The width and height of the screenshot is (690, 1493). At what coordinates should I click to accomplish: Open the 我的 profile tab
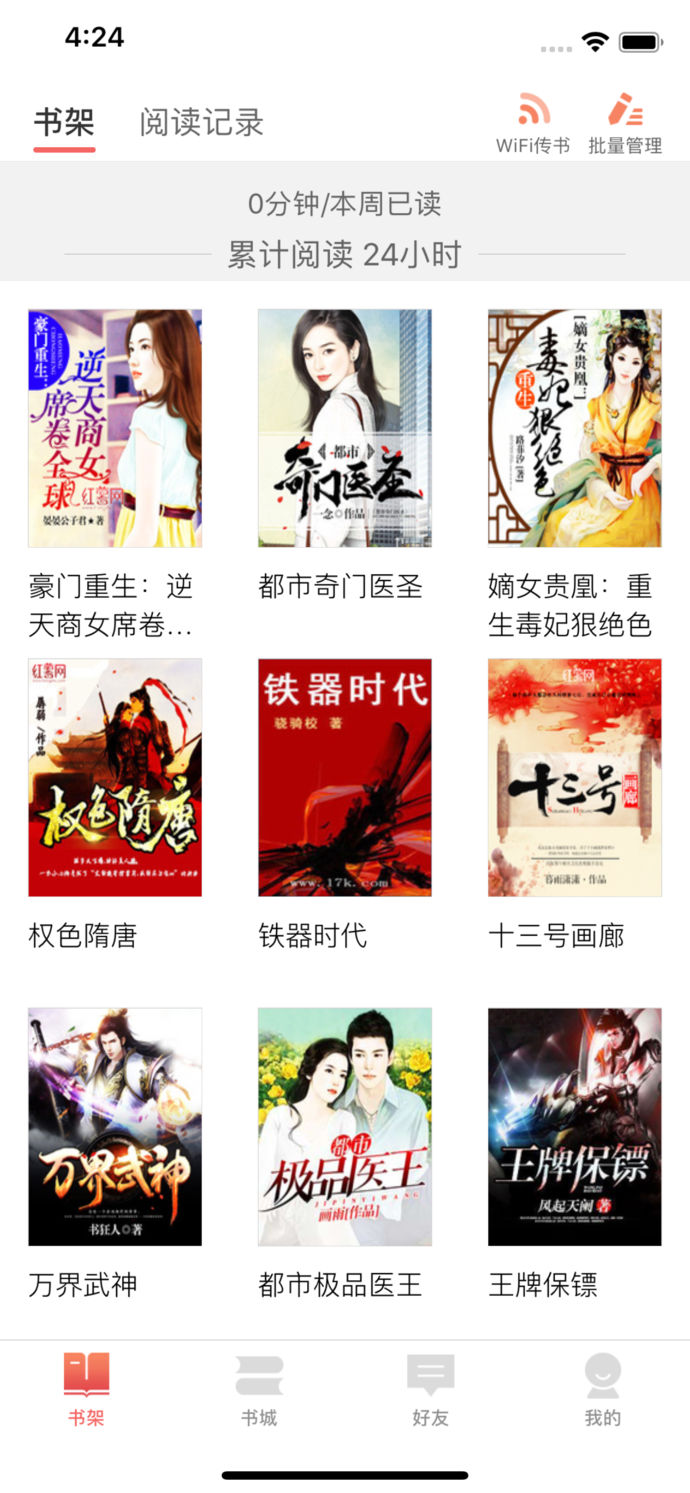coord(603,1389)
